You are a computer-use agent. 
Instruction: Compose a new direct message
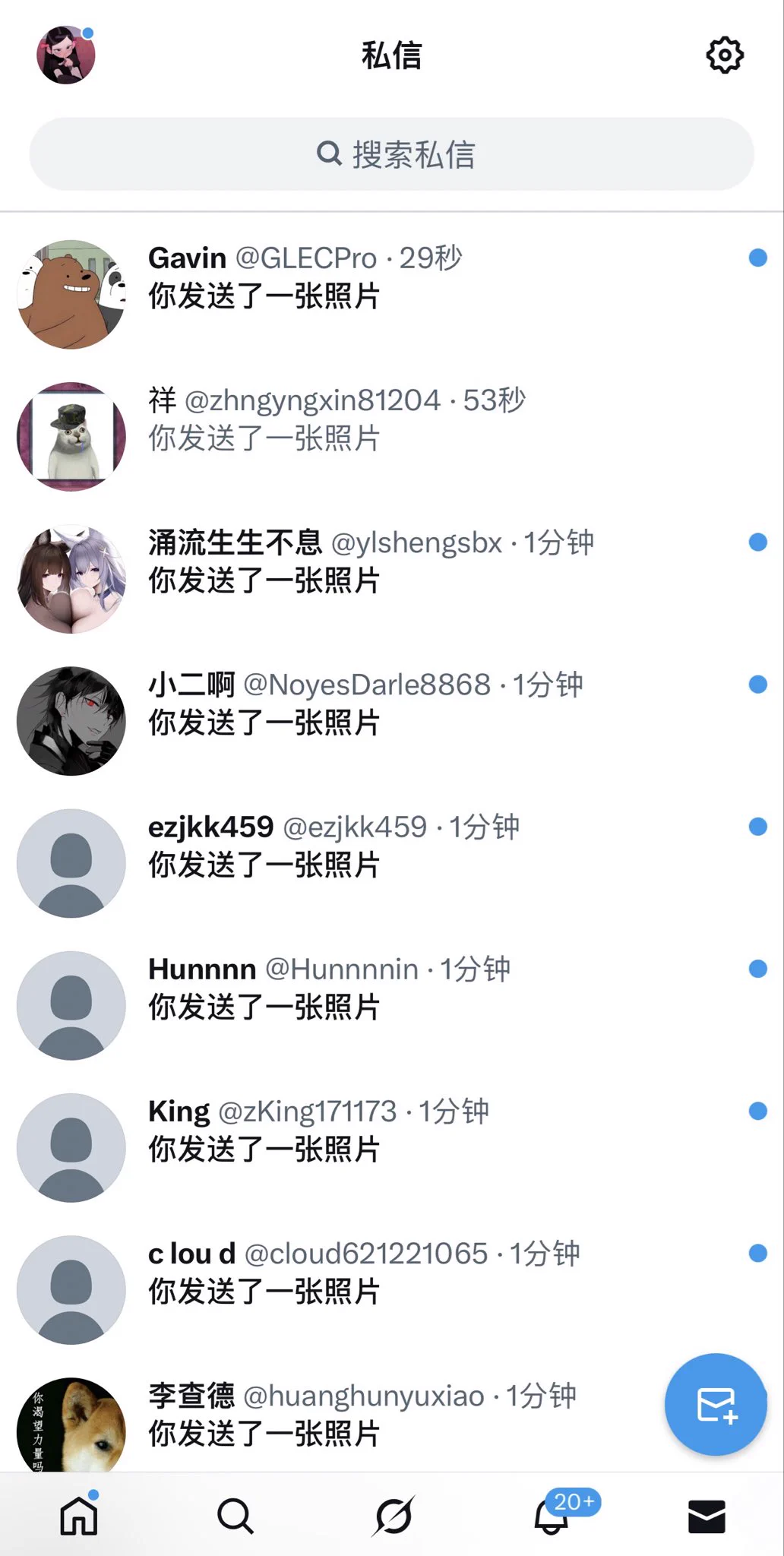(716, 1404)
